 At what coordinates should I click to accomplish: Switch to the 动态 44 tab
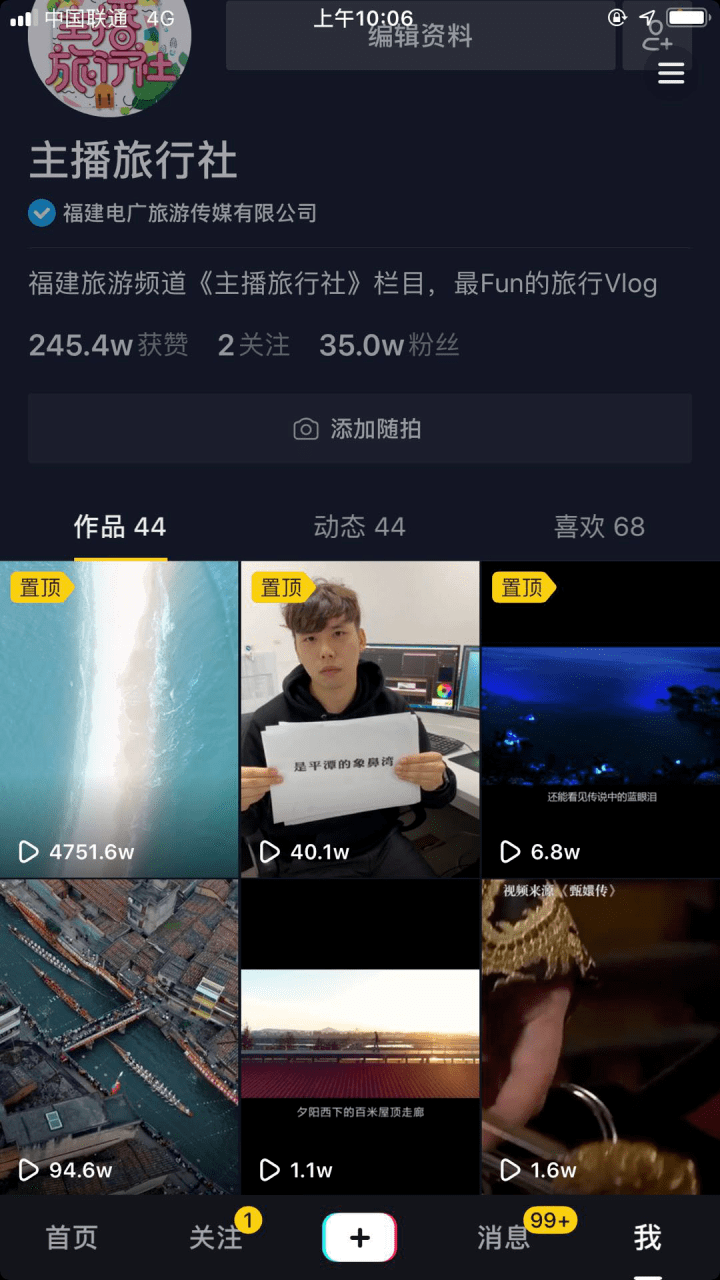click(x=360, y=527)
